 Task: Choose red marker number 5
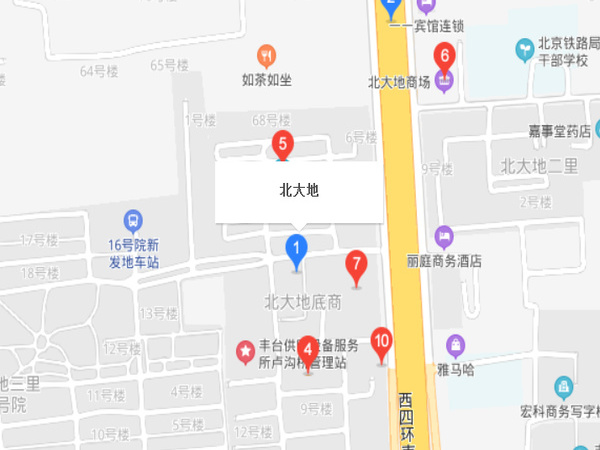click(283, 146)
